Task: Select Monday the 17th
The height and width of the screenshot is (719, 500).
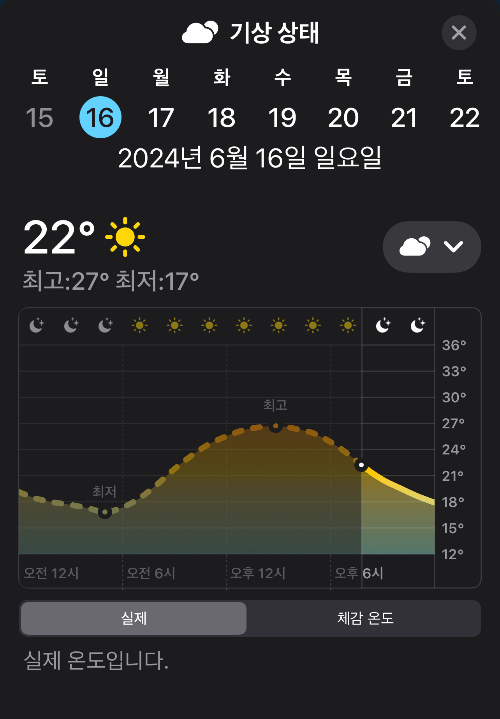Action: (x=161, y=117)
